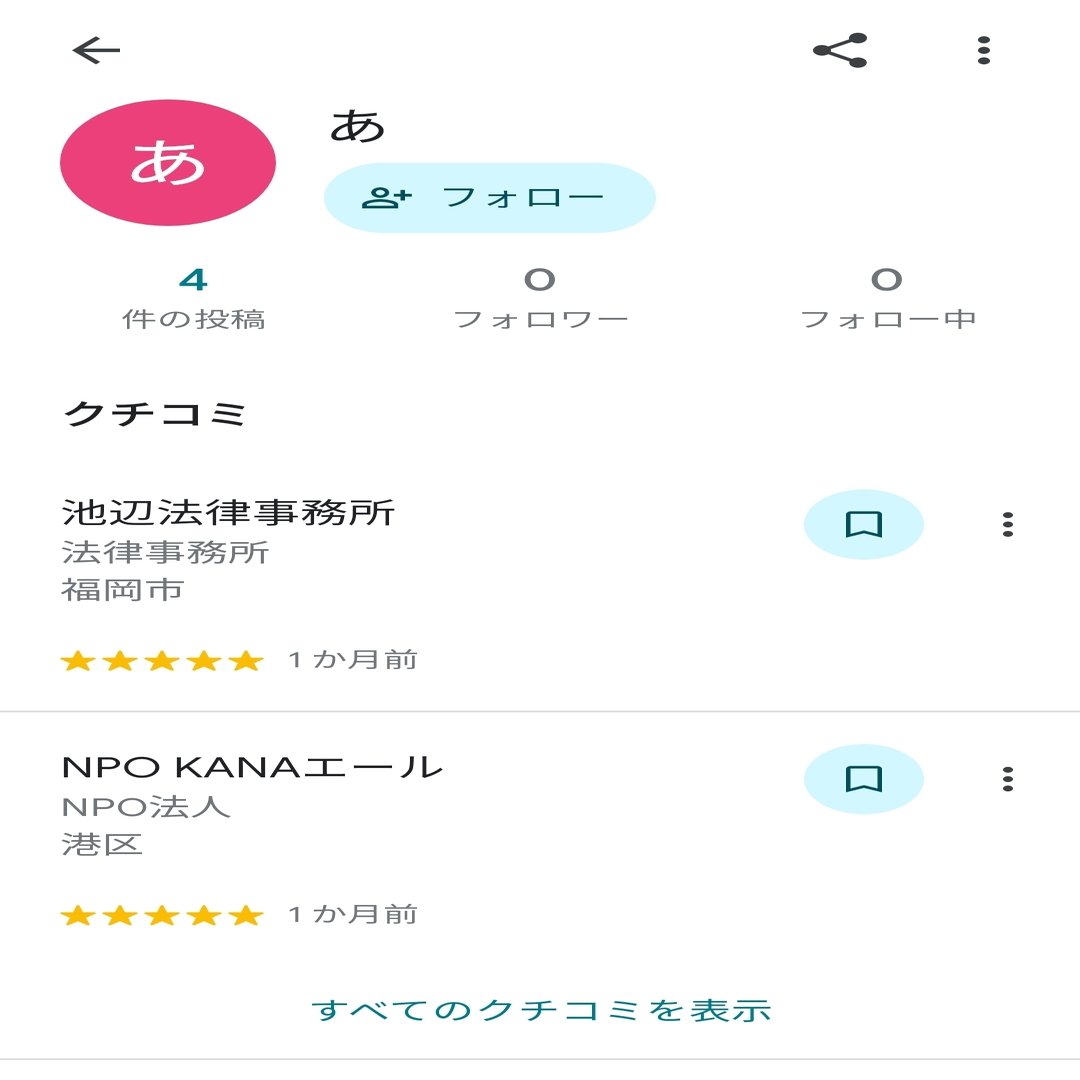1080x1080 pixels.
Task: Open the NPO KANAエール review
Action: coord(252,767)
